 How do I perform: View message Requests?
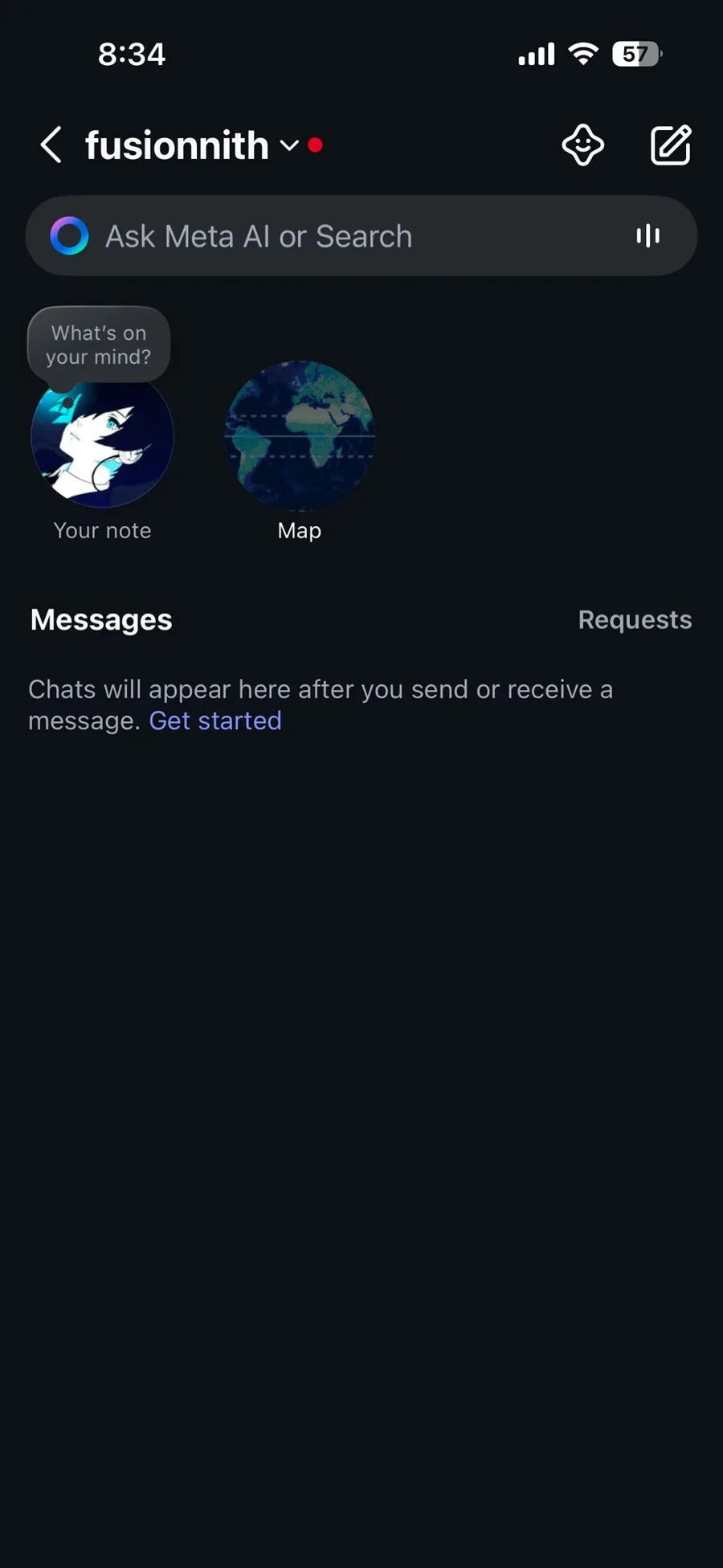(635, 620)
